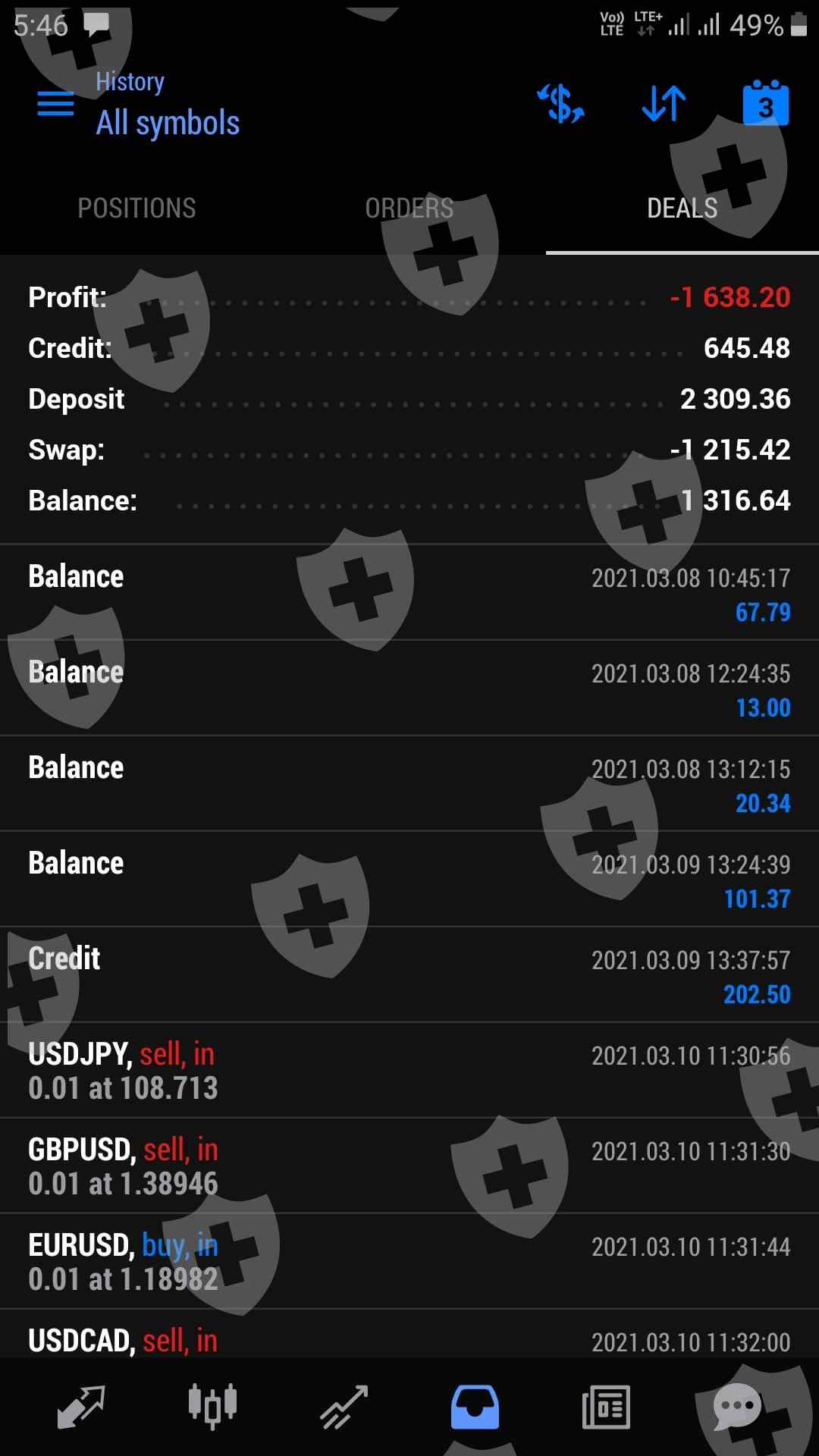Image resolution: width=819 pixels, height=1456 pixels.
Task: Expand the USDJPY sell deal at 108.713
Action: (x=409, y=1071)
